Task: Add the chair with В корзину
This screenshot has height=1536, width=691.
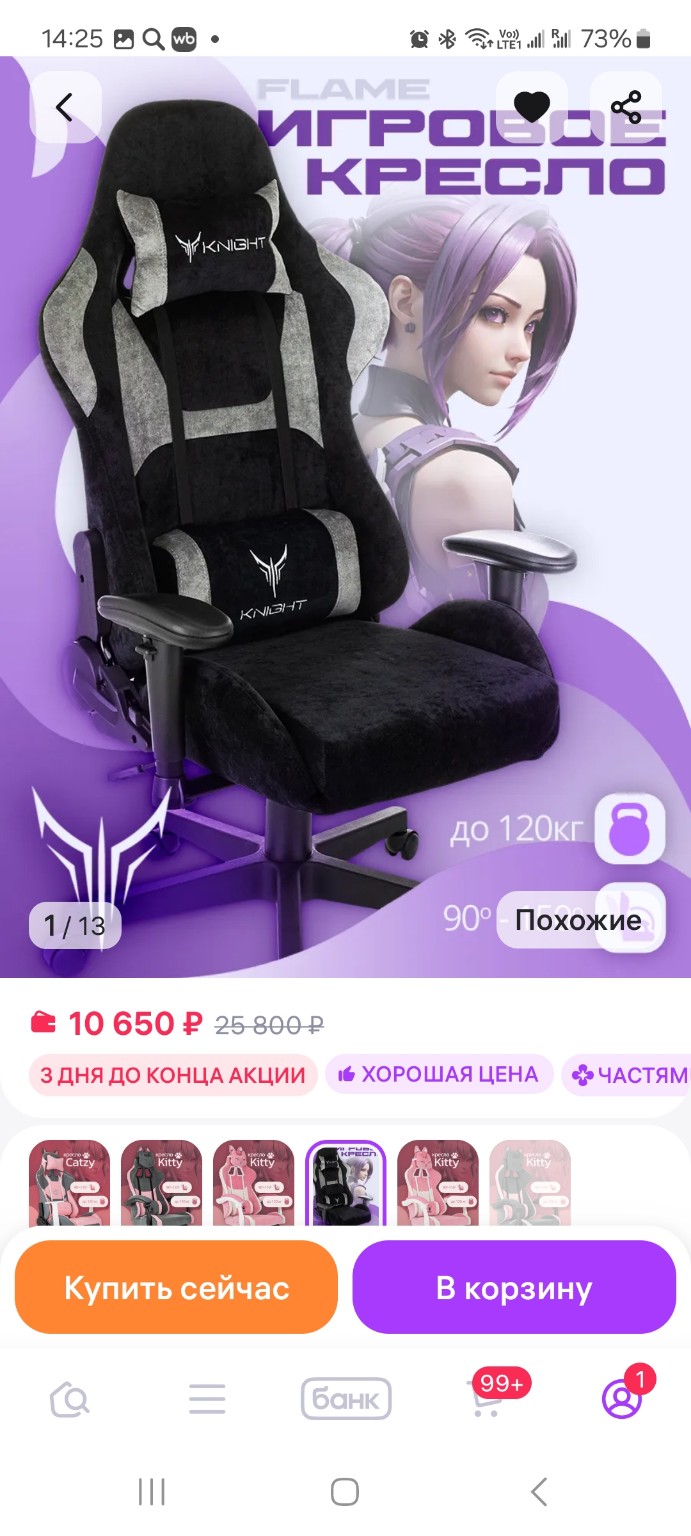Action: click(x=514, y=1287)
